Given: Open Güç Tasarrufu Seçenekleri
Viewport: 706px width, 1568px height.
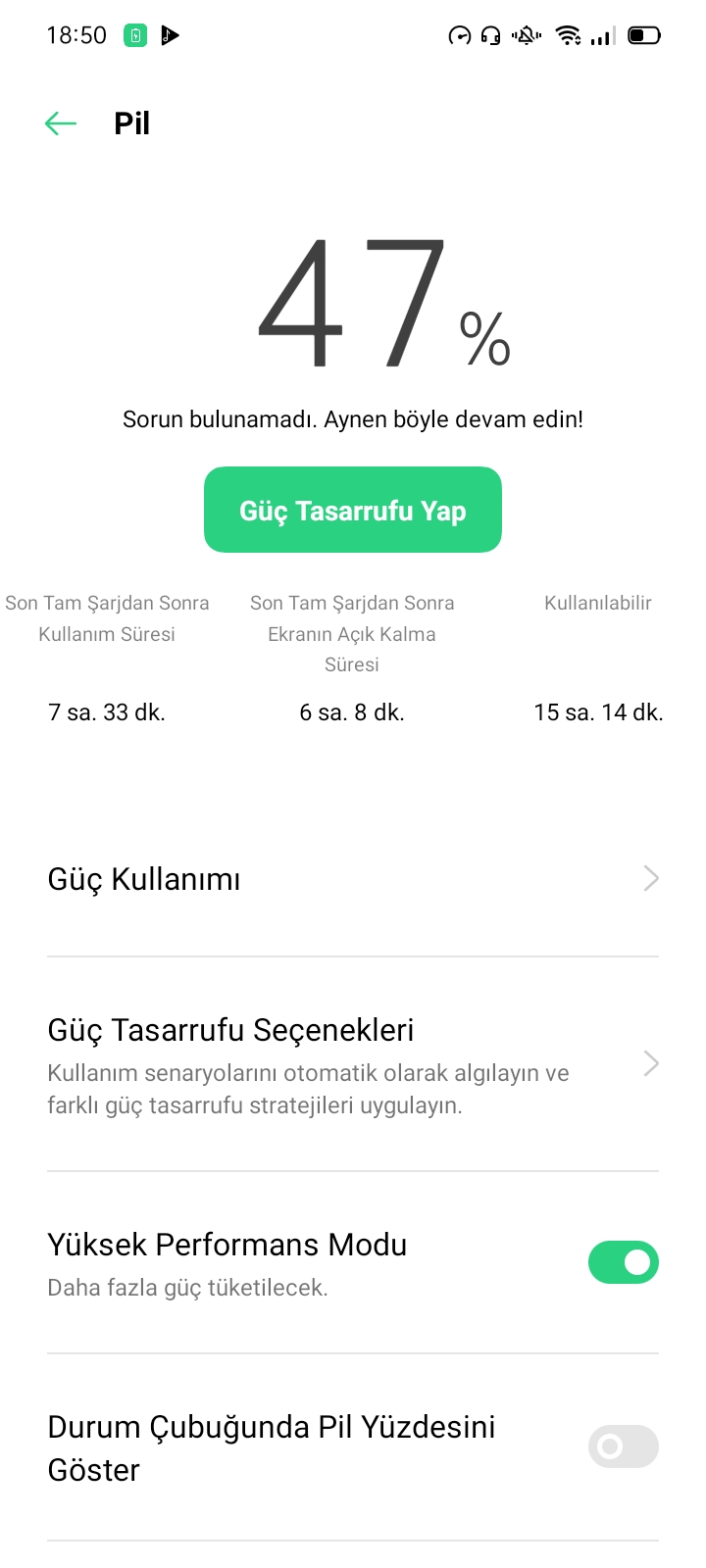Looking at the screenshot, I should pyautogui.click(x=353, y=1065).
